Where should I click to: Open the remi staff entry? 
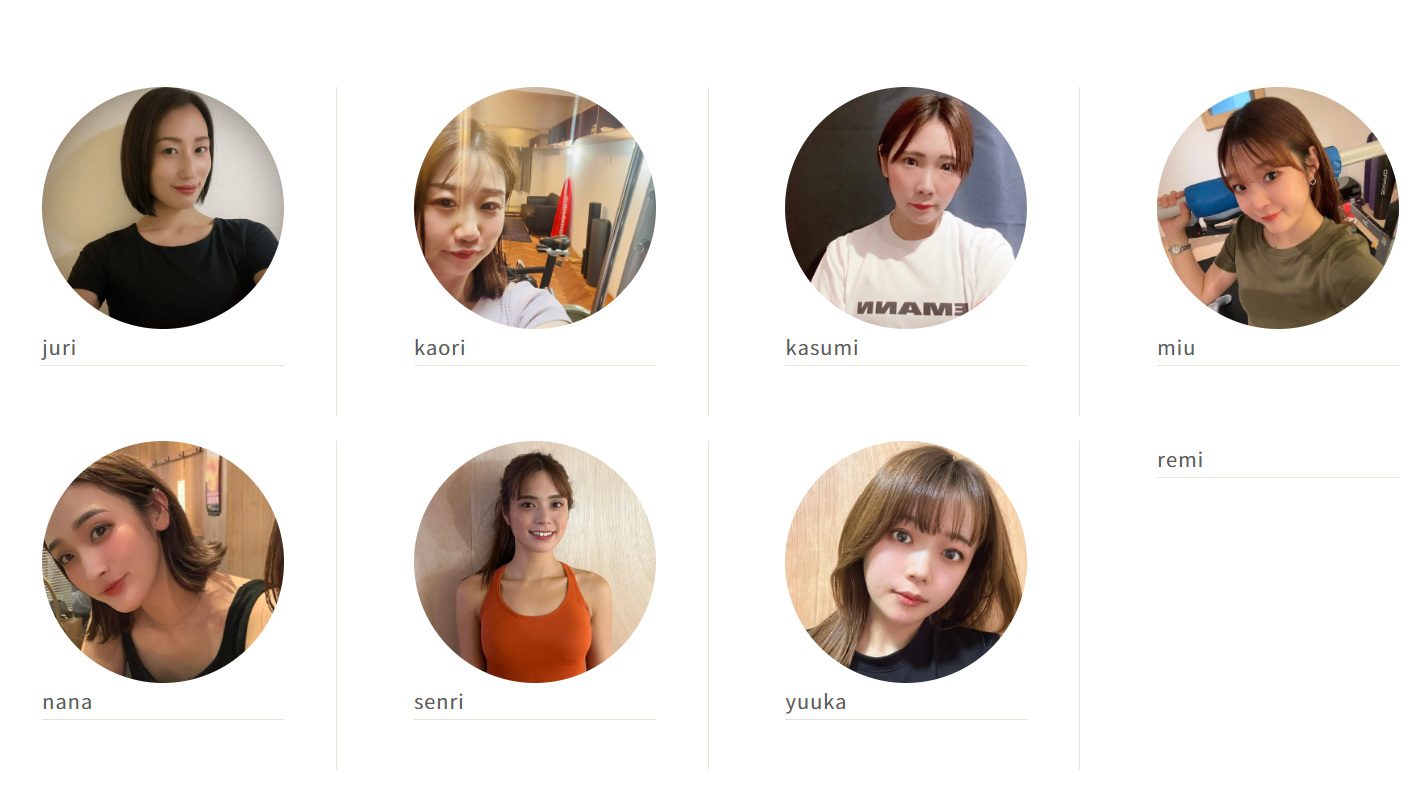tap(1181, 460)
